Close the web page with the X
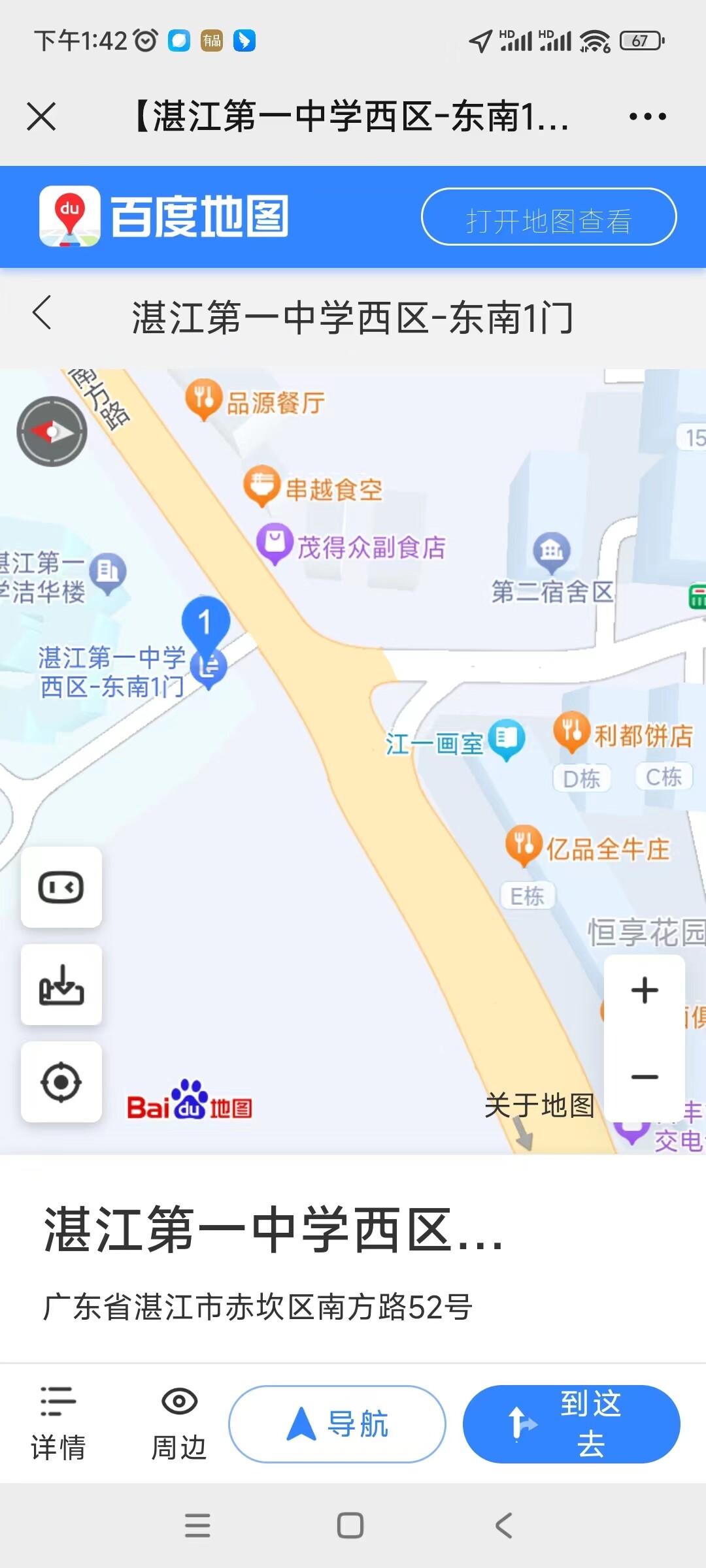The height and width of the screenshot is (1568, 706). point(41,116)
